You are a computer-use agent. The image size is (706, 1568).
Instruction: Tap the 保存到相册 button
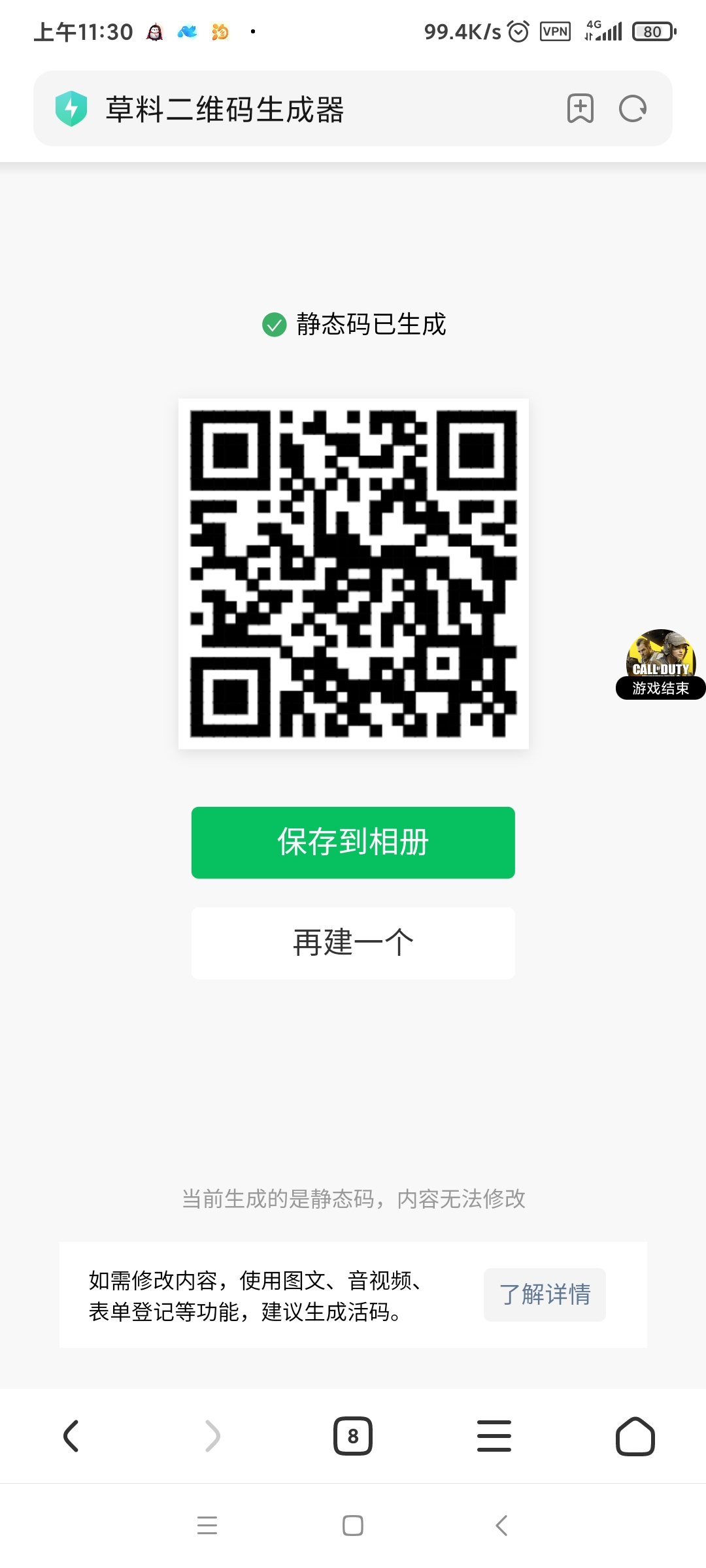click(x=353, y=842)
